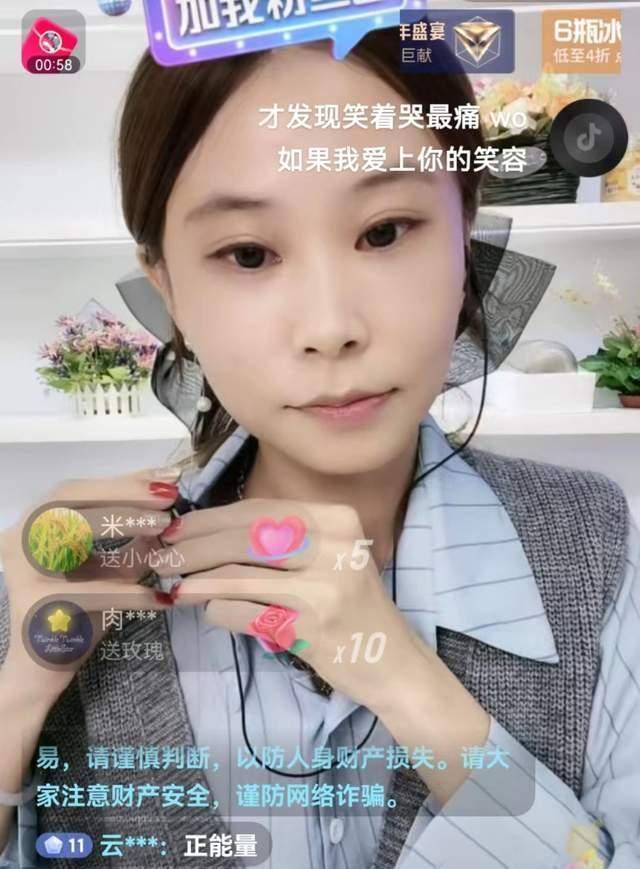Tap the spinning music disc icon
This screenshot has height=869, width=640.
pyautogui.click(x=588, y=138)
